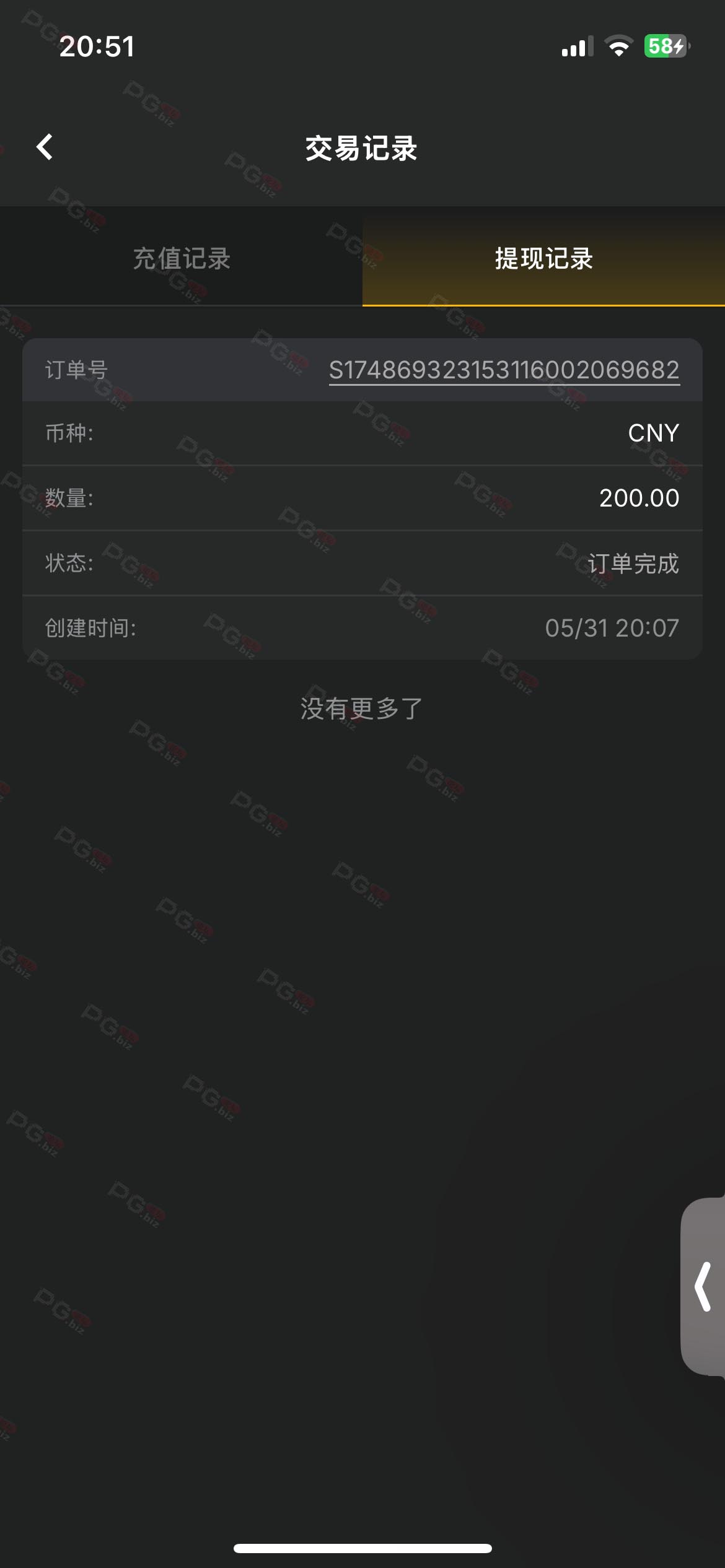725x1568 pixels.
Task: Expand the floating side panel arrow
Action: (704, 1287)
